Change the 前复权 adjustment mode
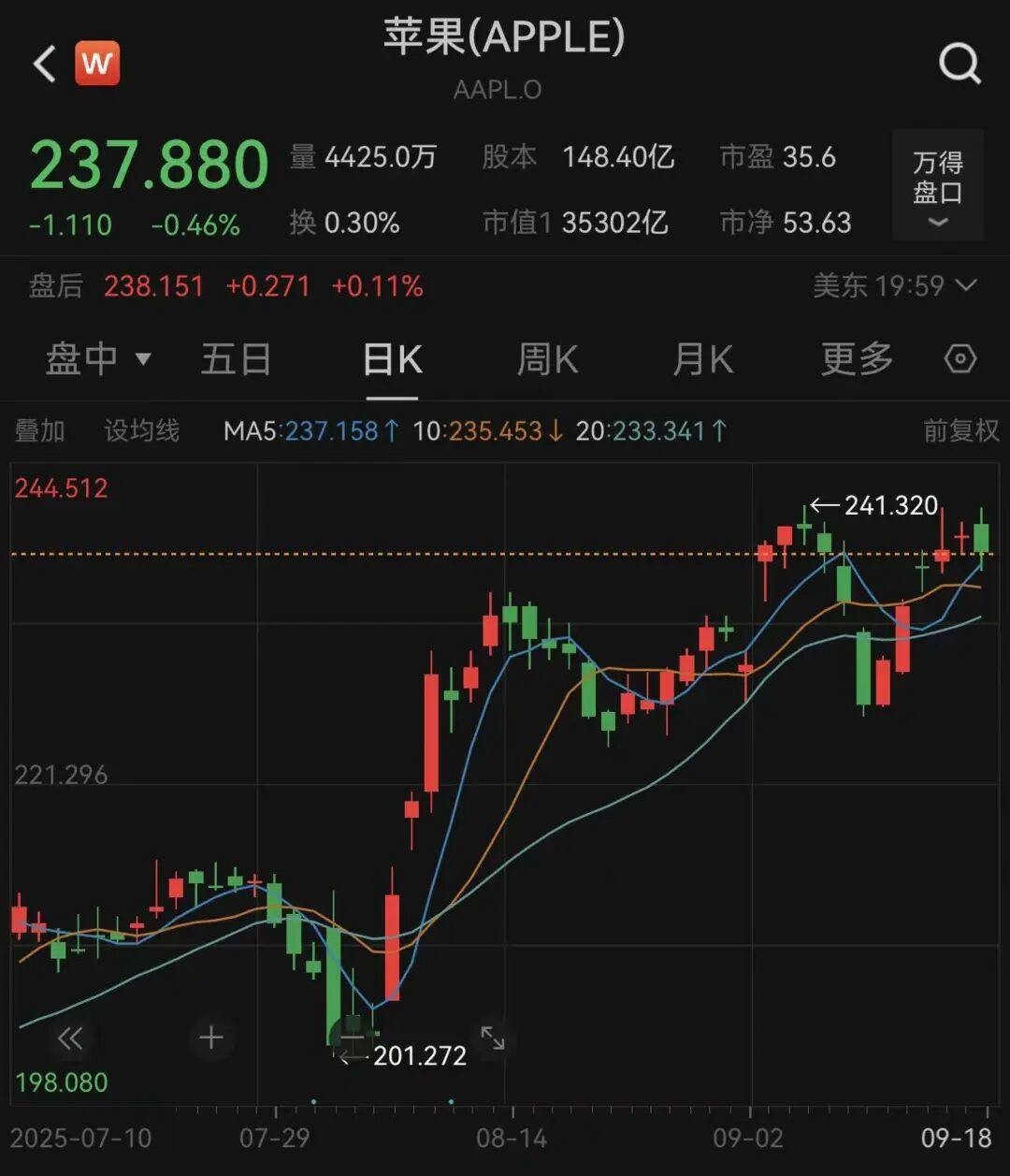This screenshot has width=1010, height=1176. pos(960,430)
